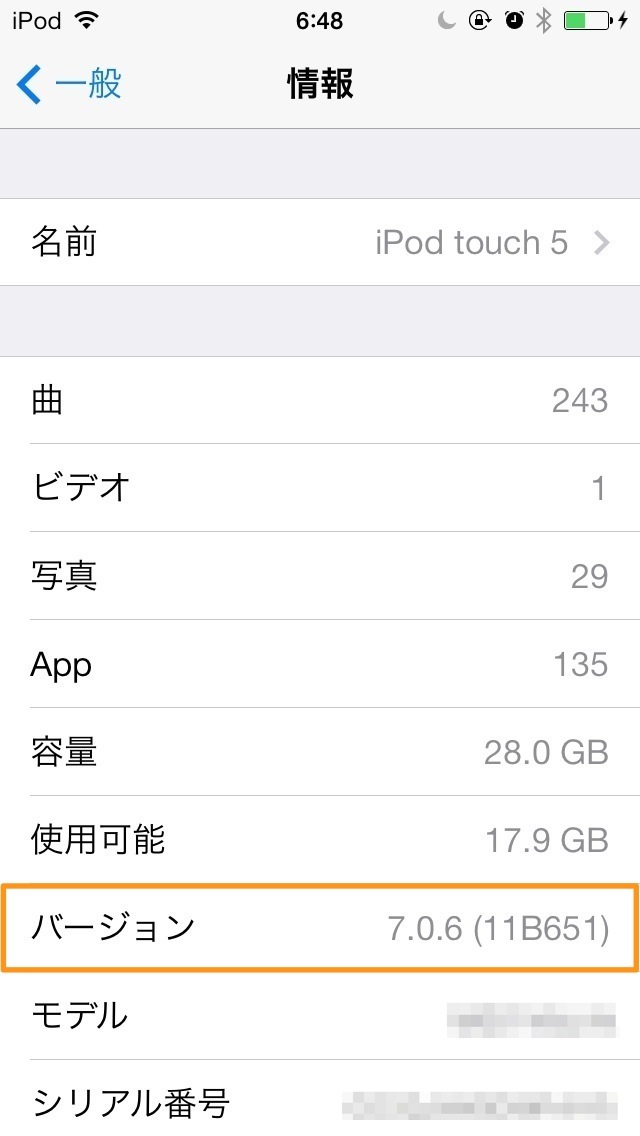
Task: Go back to 一般 settings
Action: coord(69,84)
